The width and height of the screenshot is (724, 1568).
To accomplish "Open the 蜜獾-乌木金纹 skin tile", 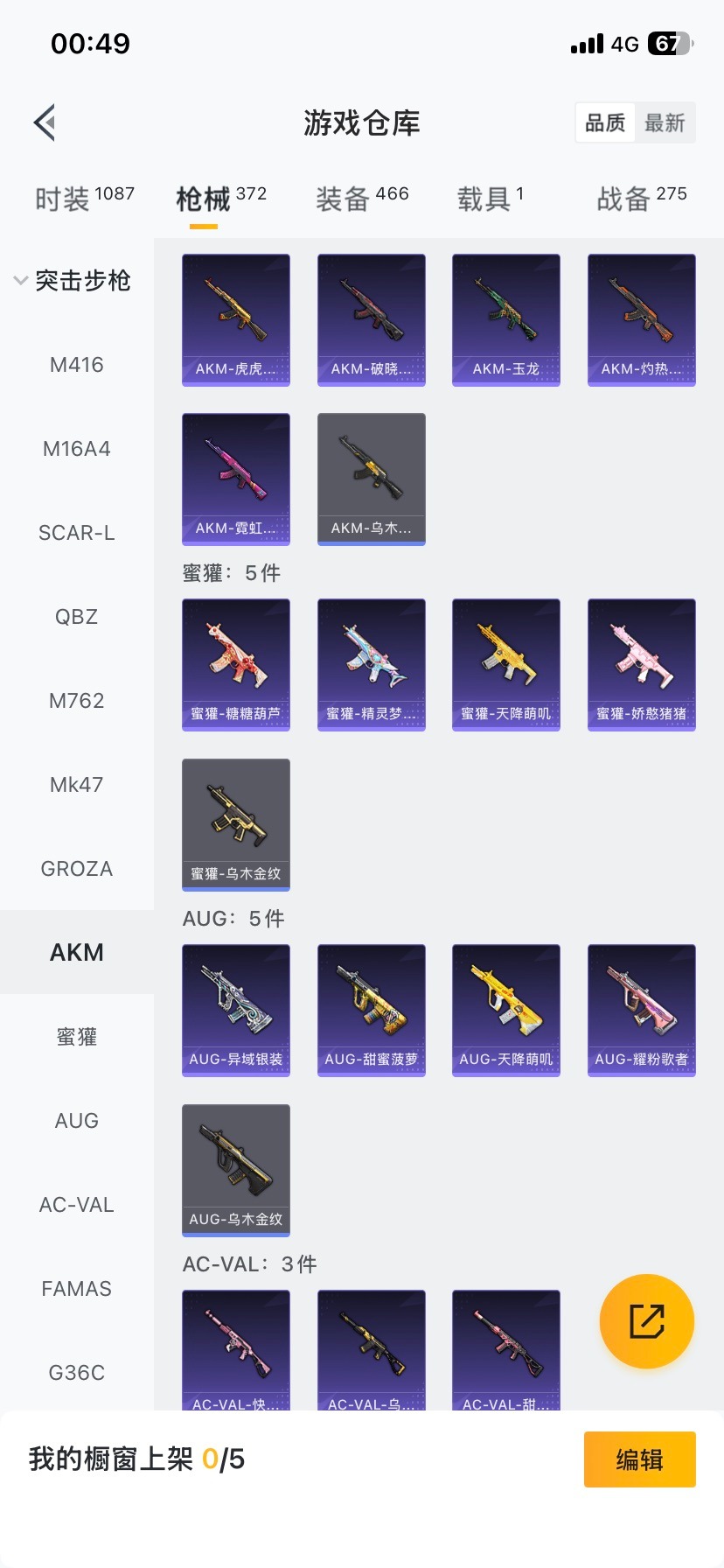I will coord(236,824).
